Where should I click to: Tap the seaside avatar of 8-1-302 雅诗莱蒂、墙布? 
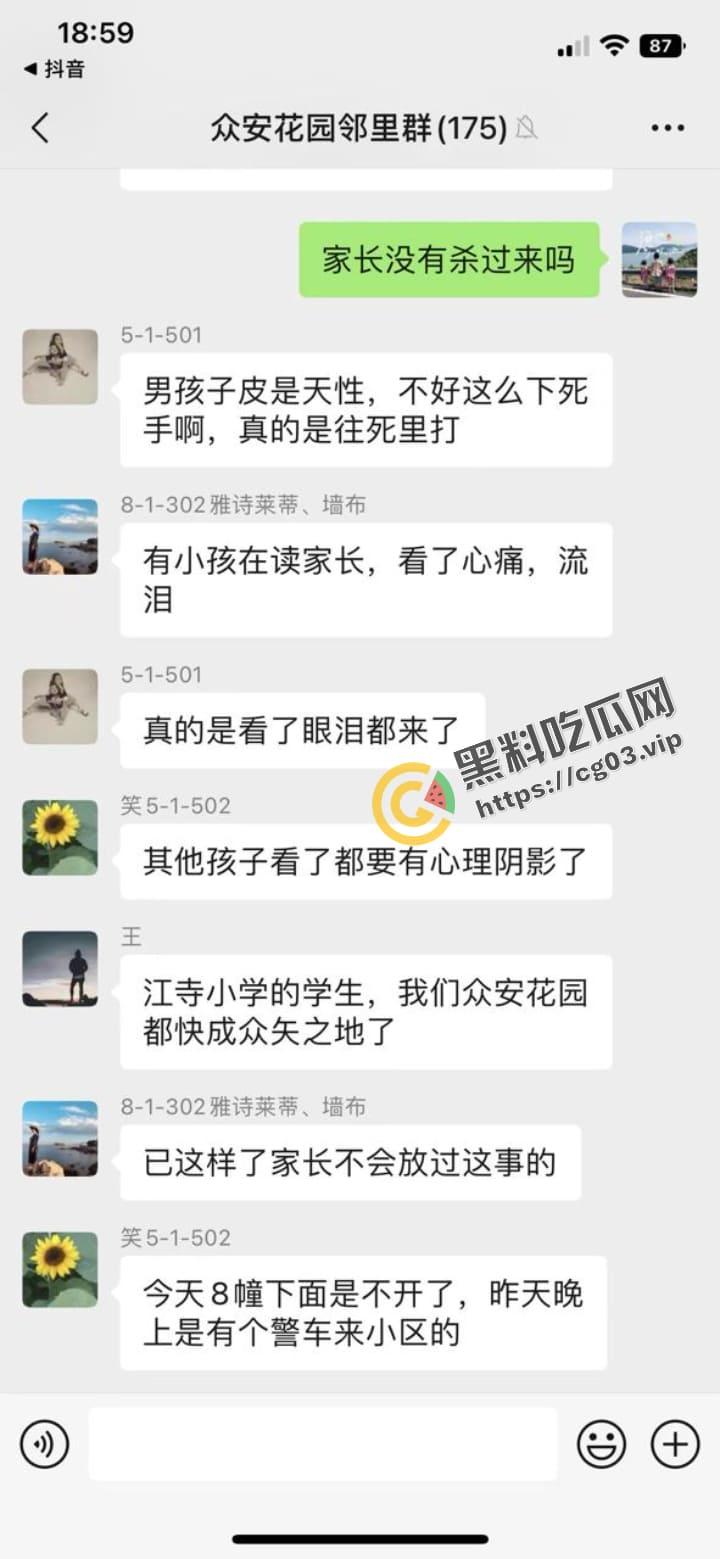pos(58,537)
